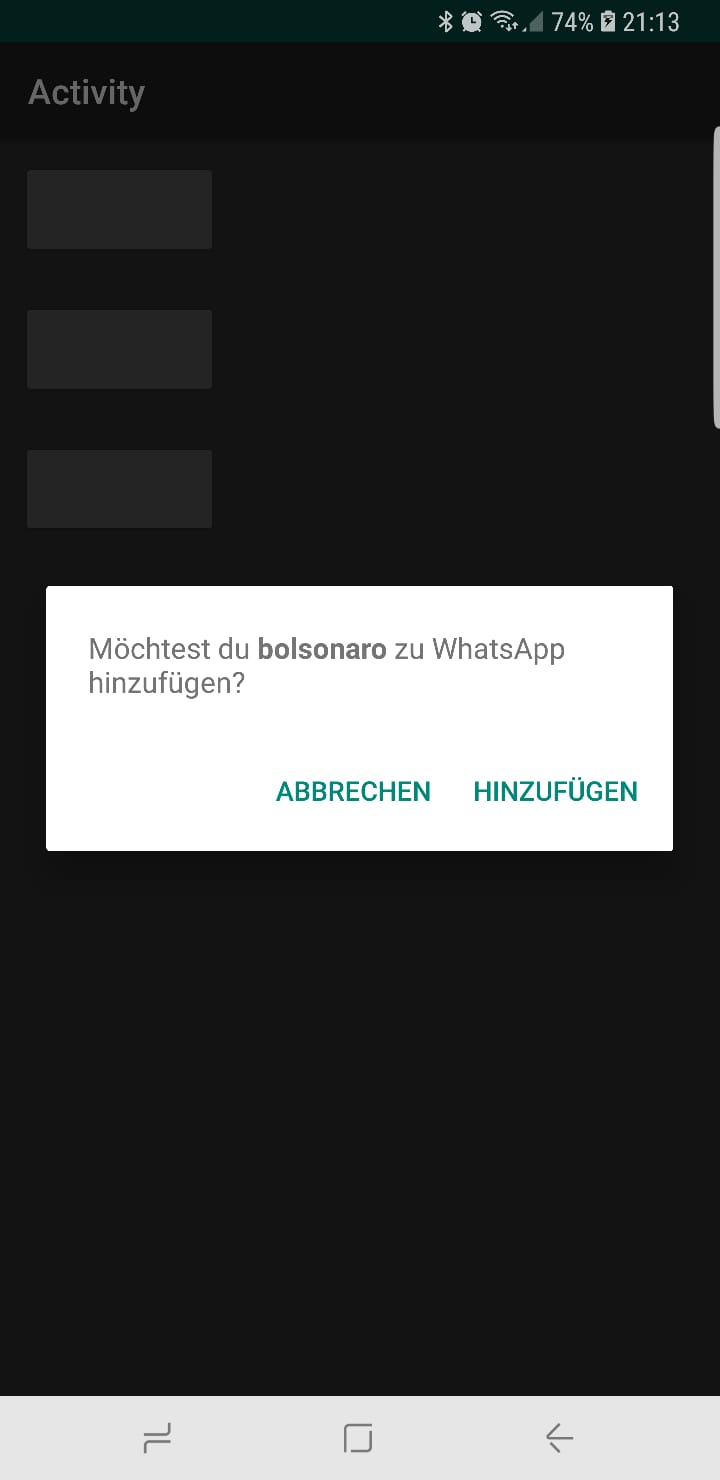Tap HINZUFÜGEN to add bolsonaro to WhatsApp
Viewport: 720px width, 1480px height.
click(555, 791)
